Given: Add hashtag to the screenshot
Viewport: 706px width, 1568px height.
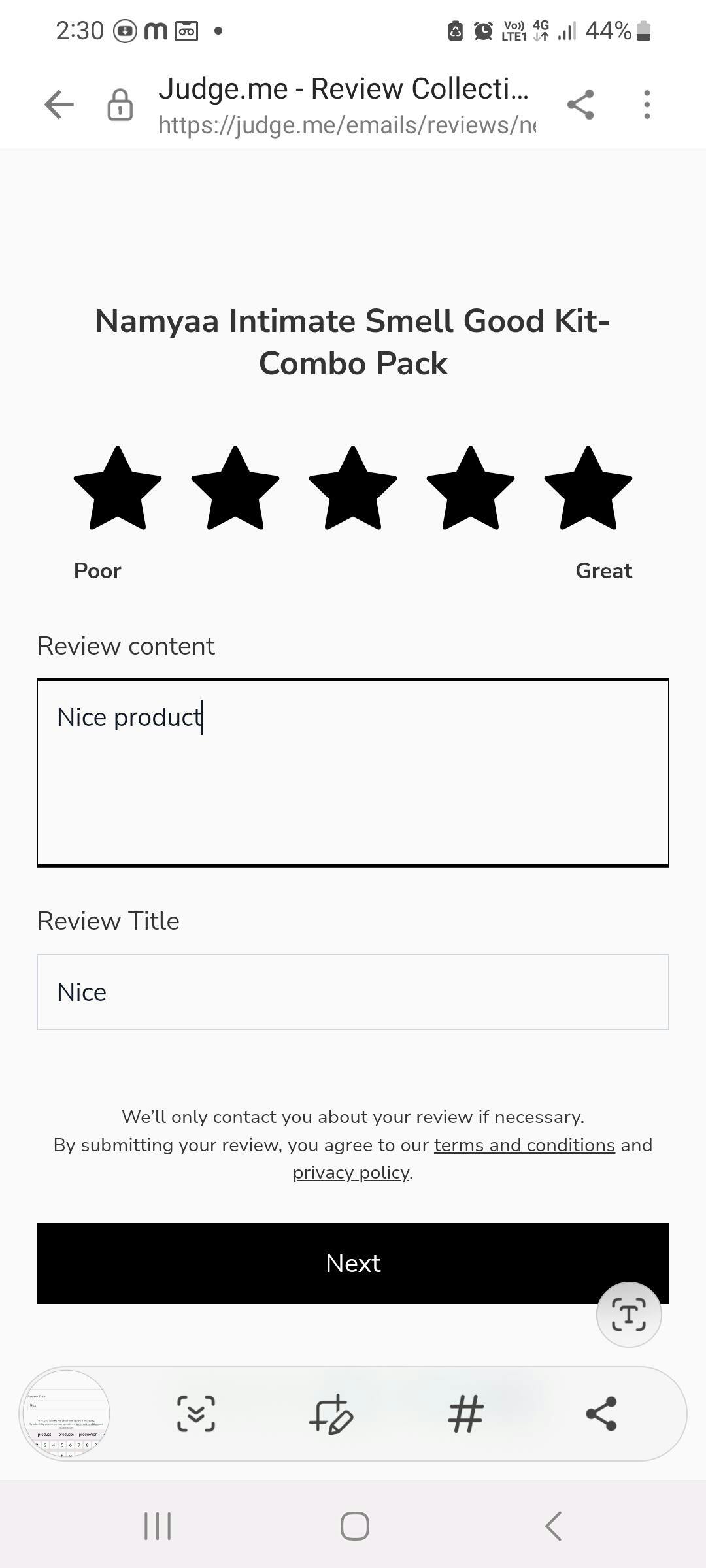Looking at the screenshot, I should tap(466, 1414).
